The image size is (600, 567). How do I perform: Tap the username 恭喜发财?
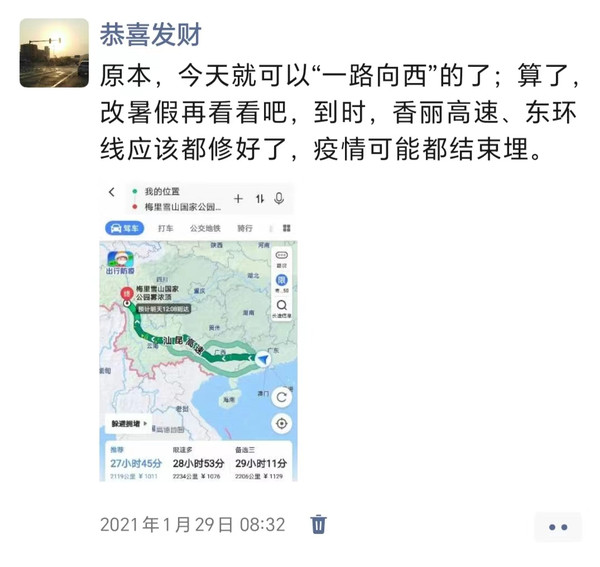pos(150,34)
